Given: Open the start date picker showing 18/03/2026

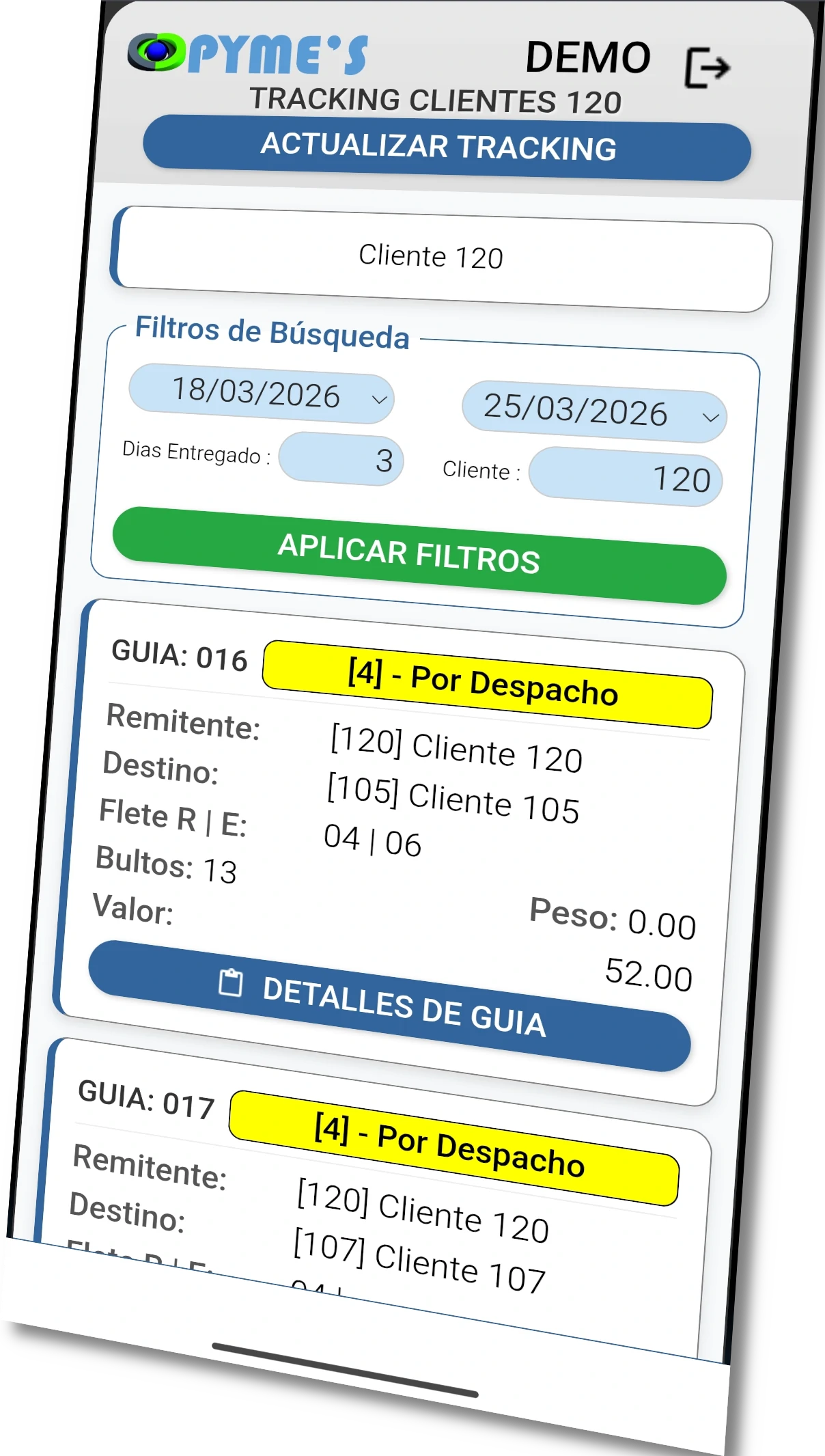Looking at the screenshot, I should pos(262,394).
